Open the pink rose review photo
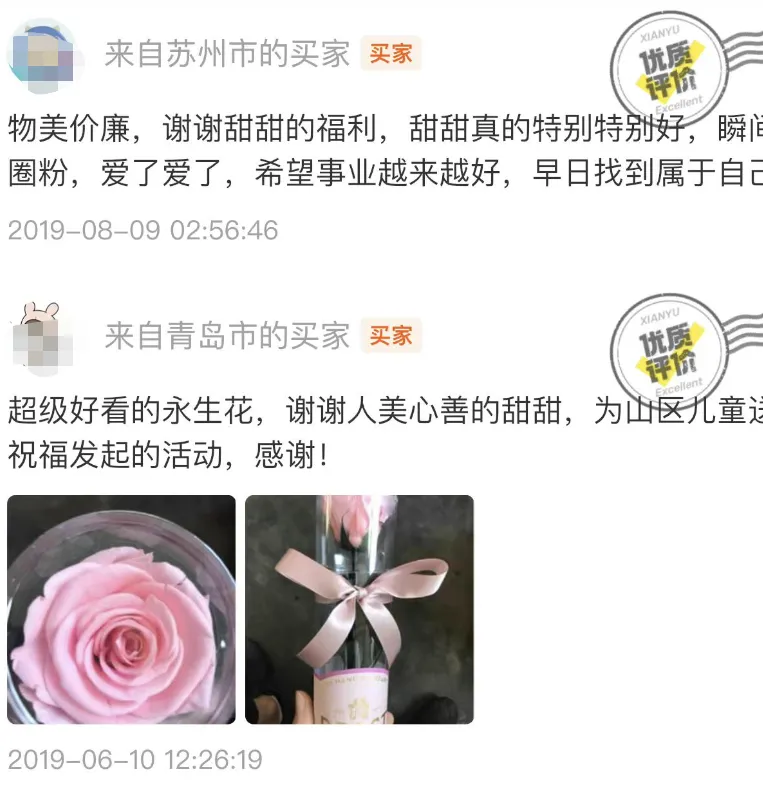The height and width of the screenshot is (807, 763). 121,609
